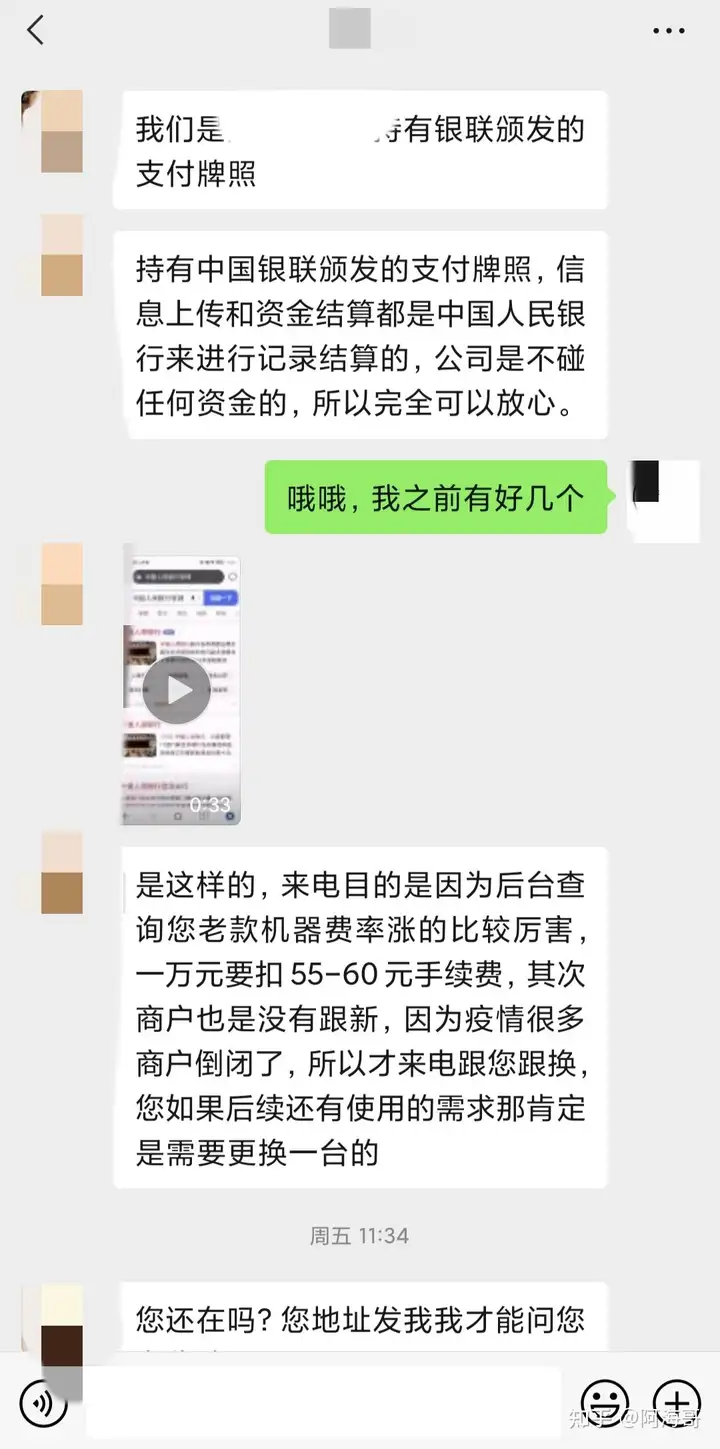Play the 0:33 video message

177,690
